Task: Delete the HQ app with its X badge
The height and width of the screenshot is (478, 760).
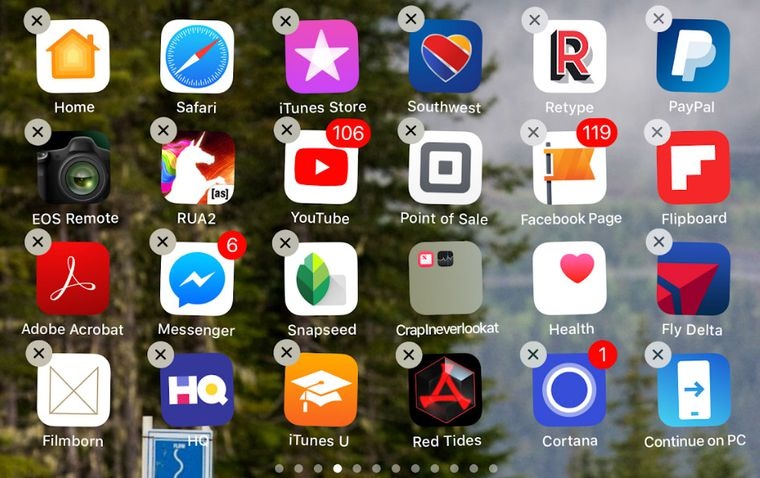Action: 161,354
